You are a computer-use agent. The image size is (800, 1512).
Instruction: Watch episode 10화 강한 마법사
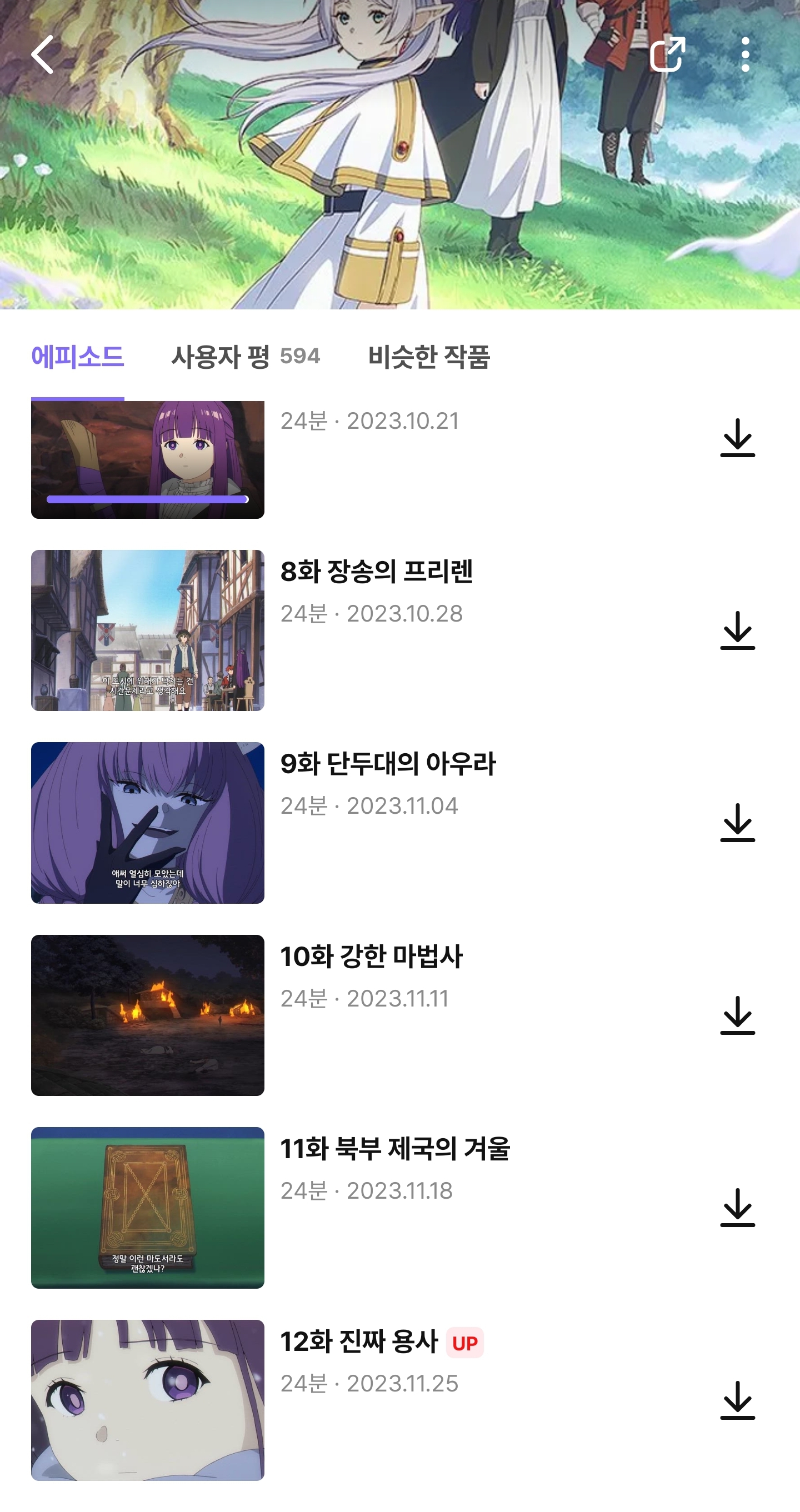tap(147, 1015)
